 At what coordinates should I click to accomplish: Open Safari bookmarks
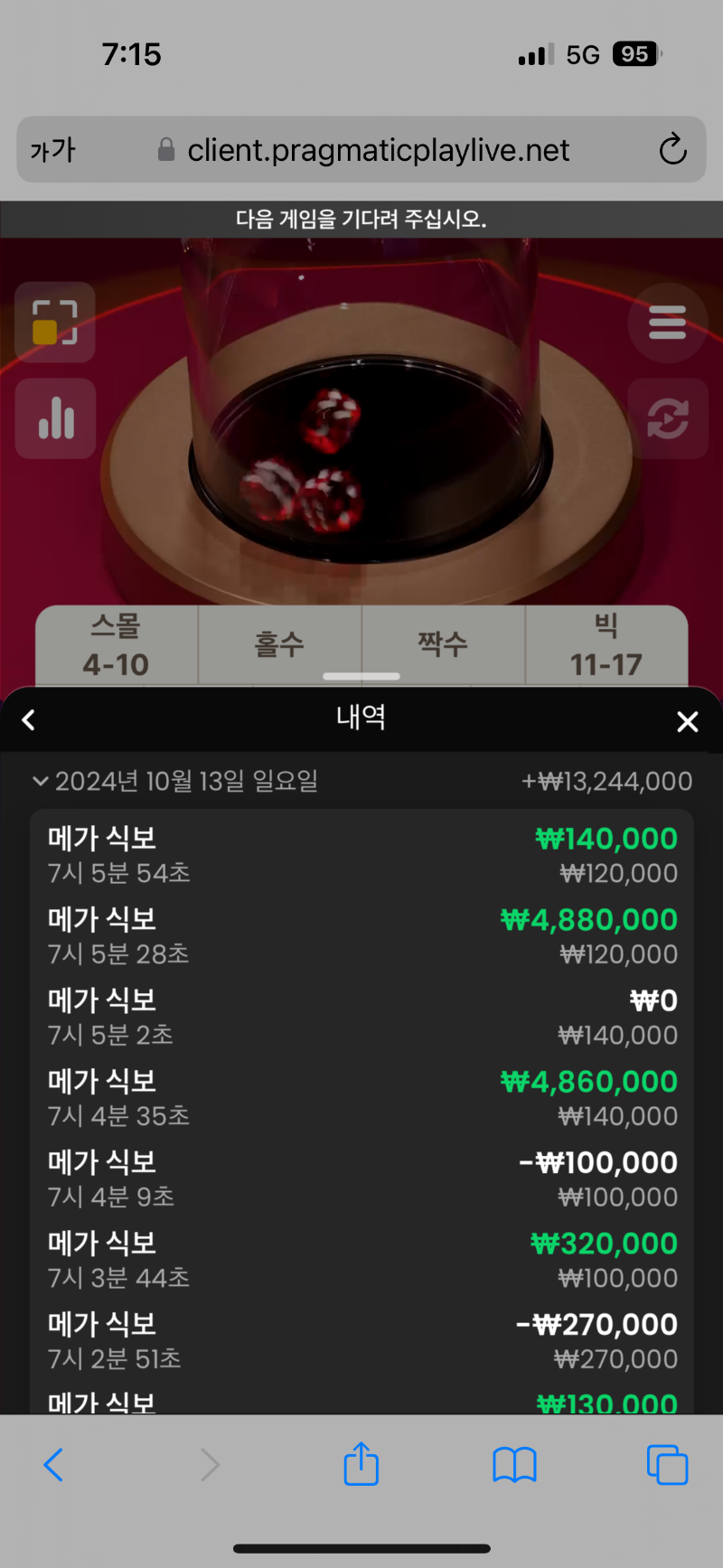click(514, 1465)
